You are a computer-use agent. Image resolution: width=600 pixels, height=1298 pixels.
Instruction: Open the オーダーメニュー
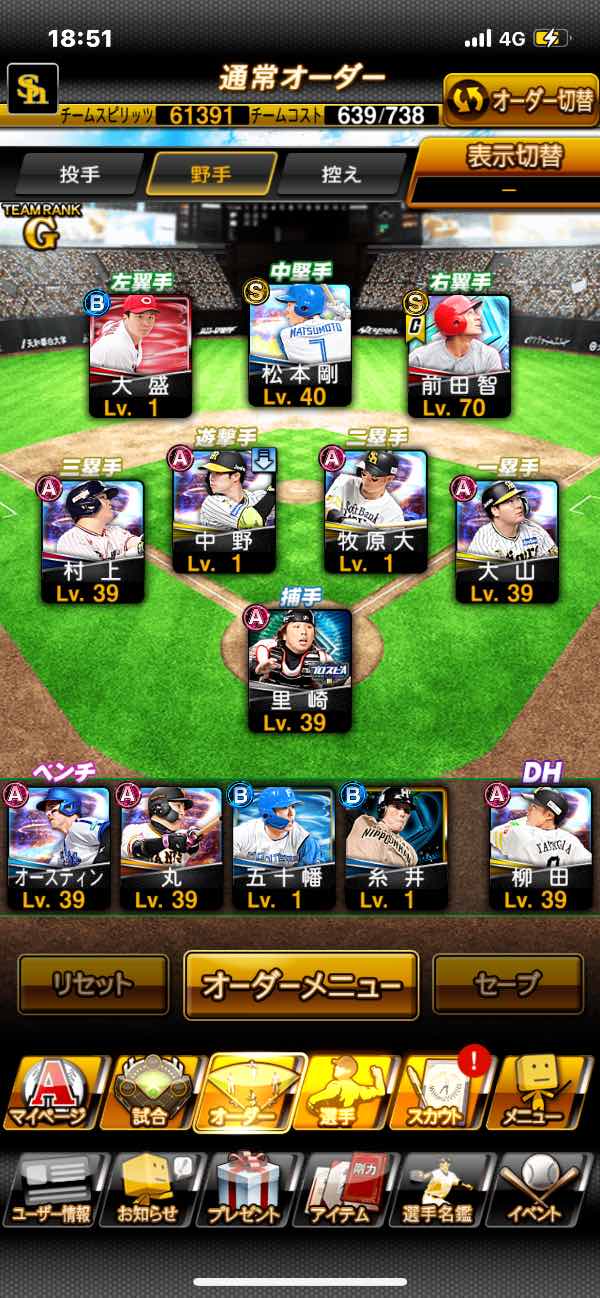point(301,985)
